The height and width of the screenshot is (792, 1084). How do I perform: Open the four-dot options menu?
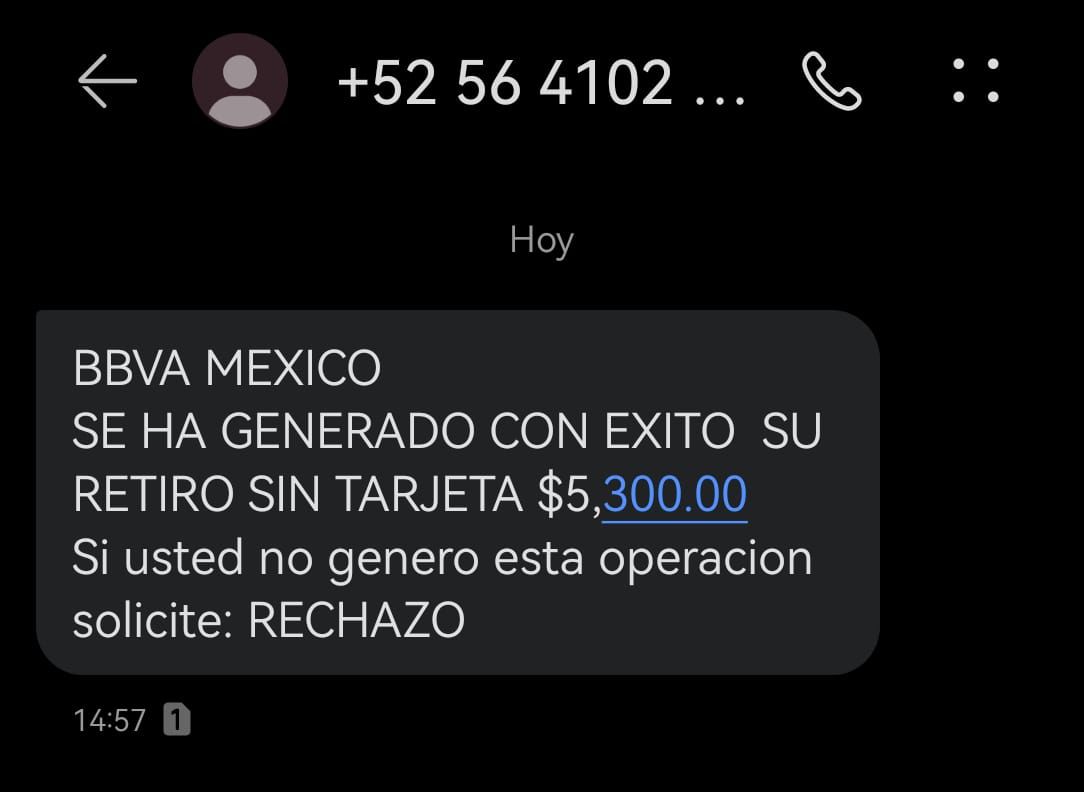[x=975, y=81]
